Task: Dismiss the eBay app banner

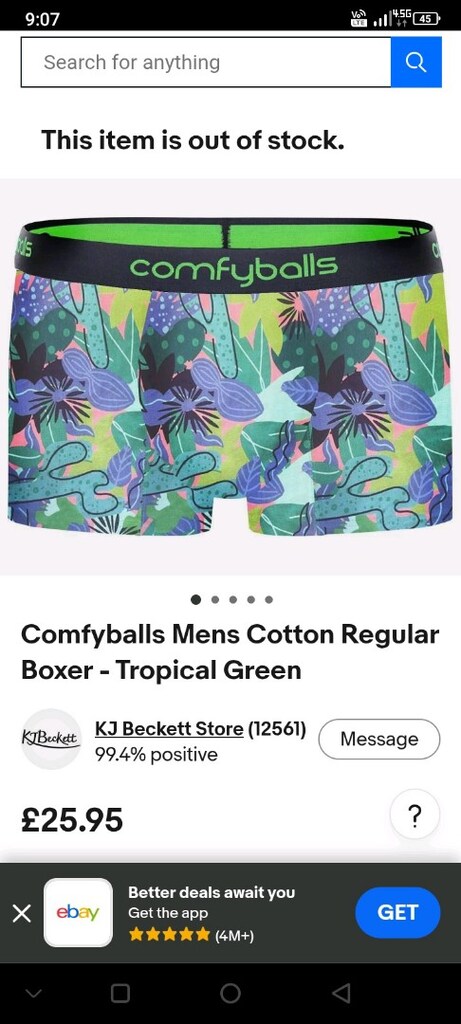Action: click(22, 913)
